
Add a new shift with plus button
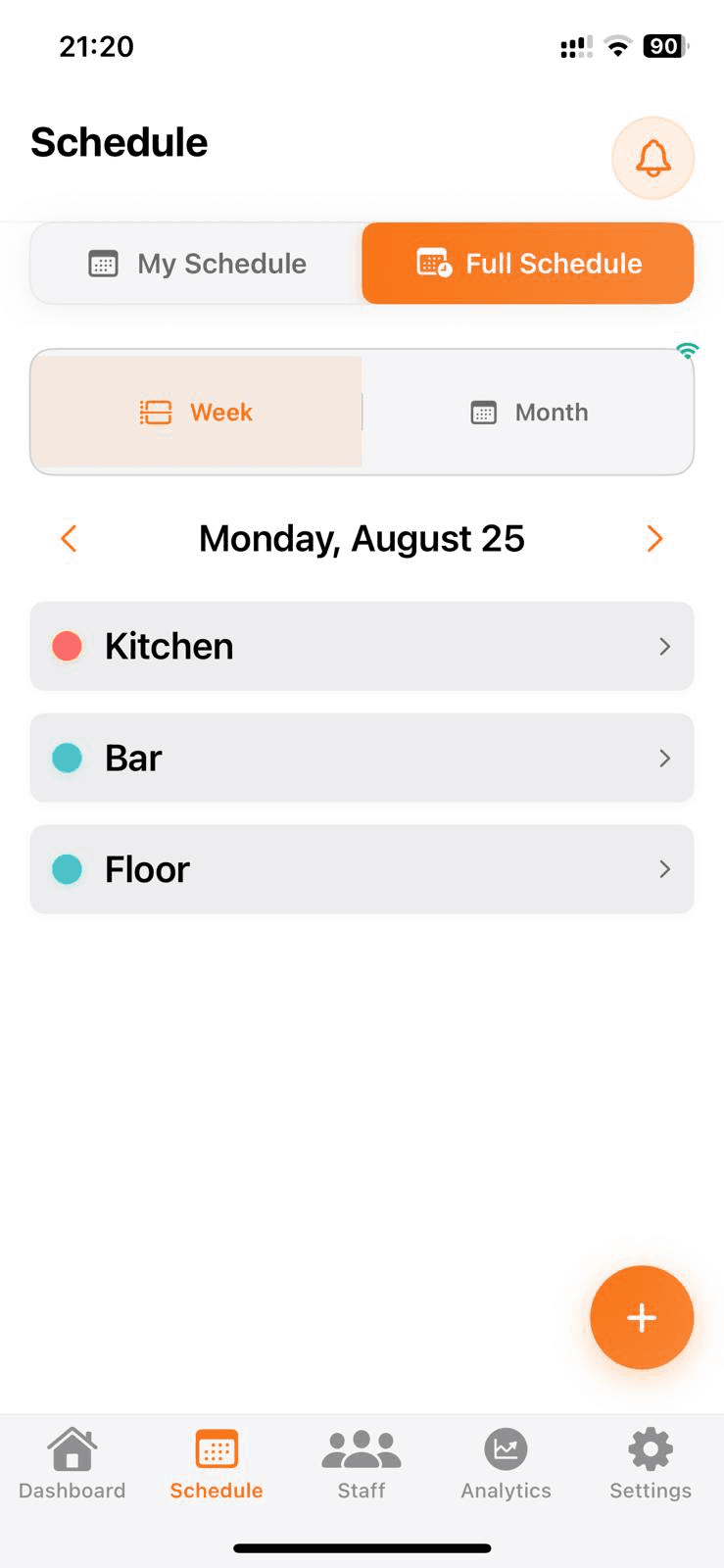642,1317
